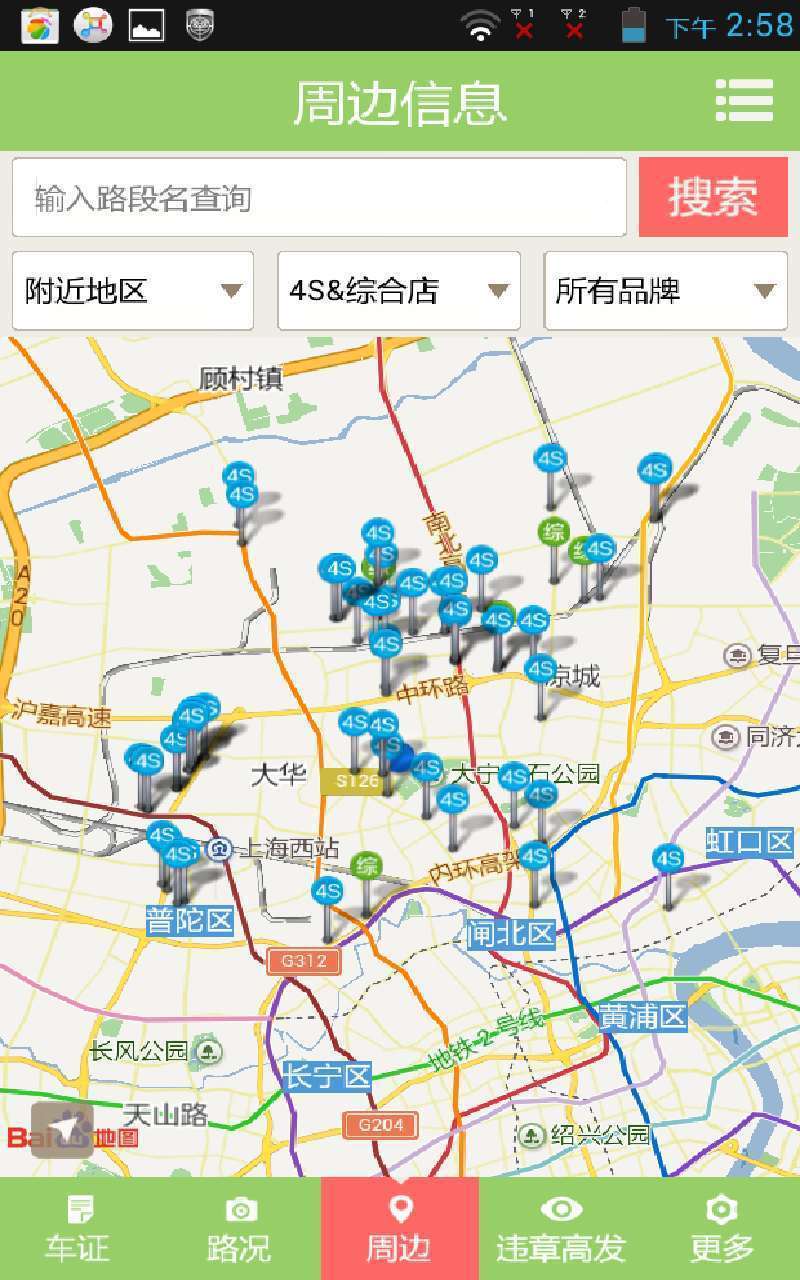Select the 4S pin above G312
The image size is (800, 1280).
[327, 892]
